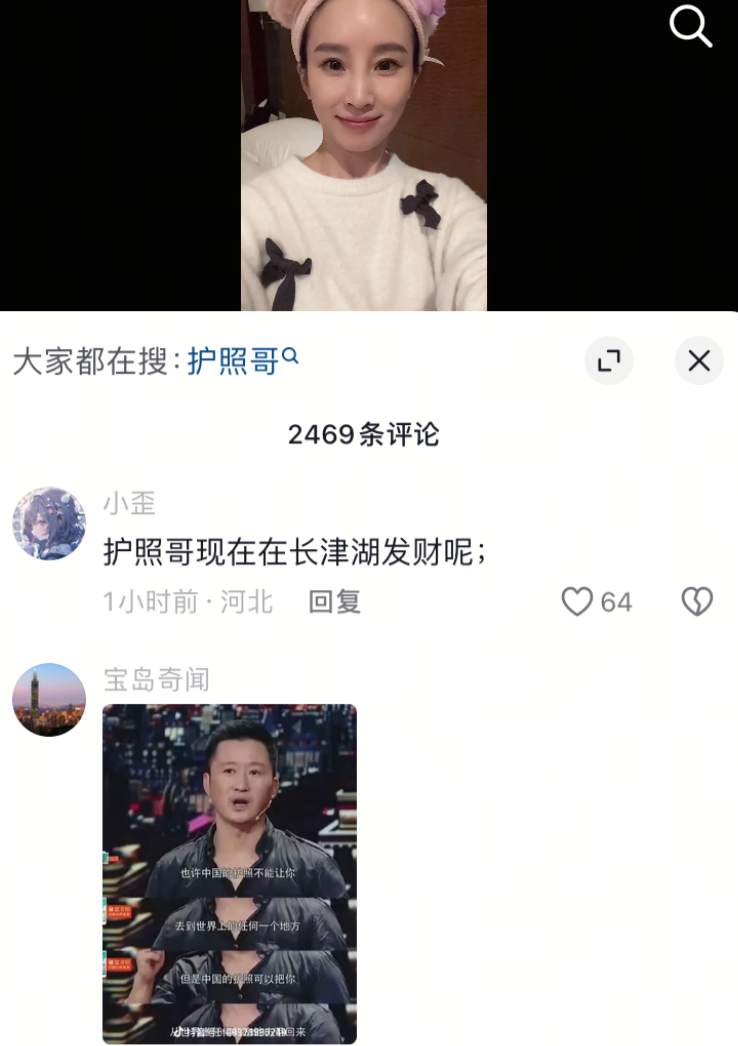
Task: Like 小歪's comment
Action: click(x=578, y=601)
